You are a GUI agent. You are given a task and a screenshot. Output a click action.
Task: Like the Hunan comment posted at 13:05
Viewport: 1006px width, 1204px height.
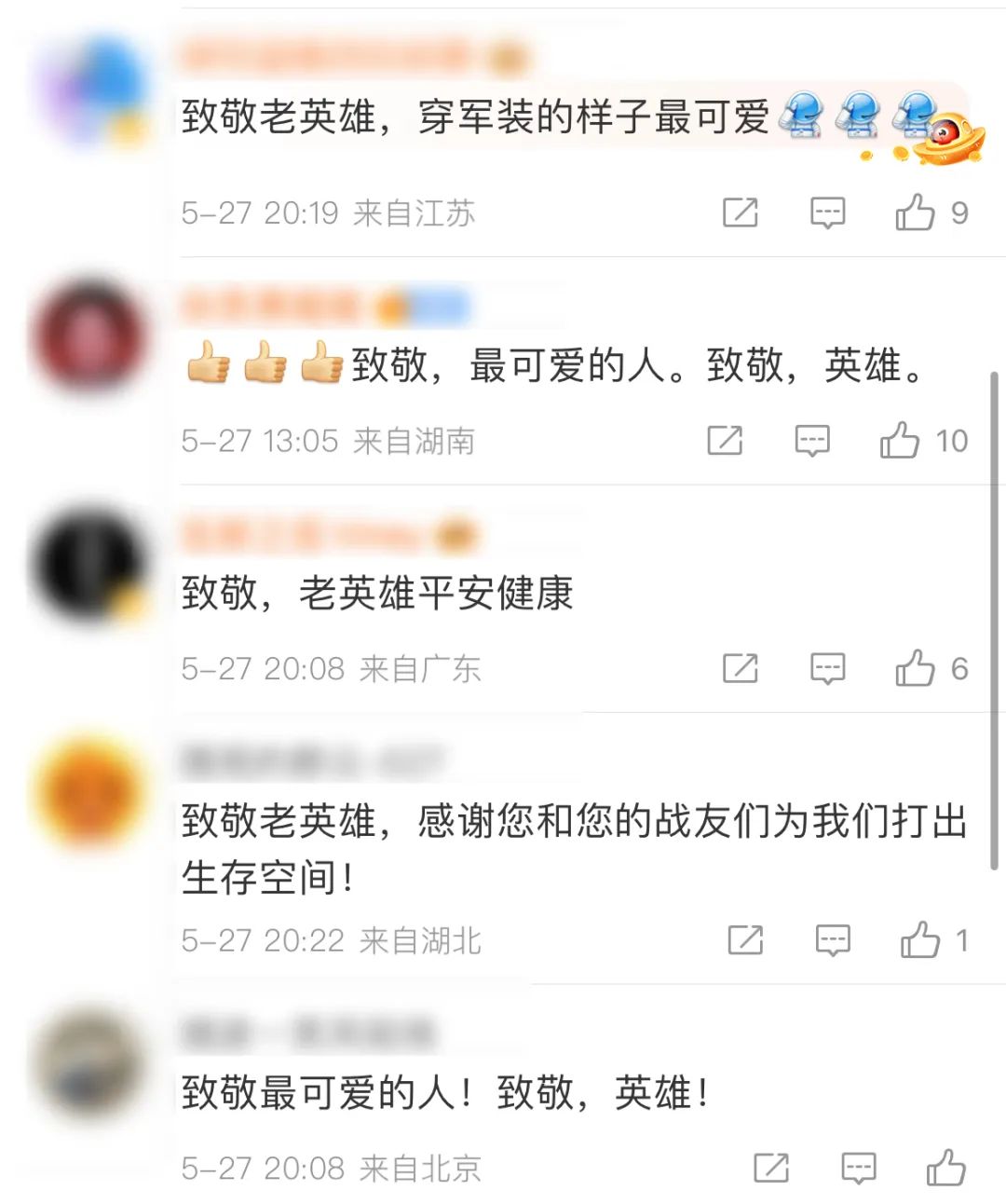coord(900,440)
